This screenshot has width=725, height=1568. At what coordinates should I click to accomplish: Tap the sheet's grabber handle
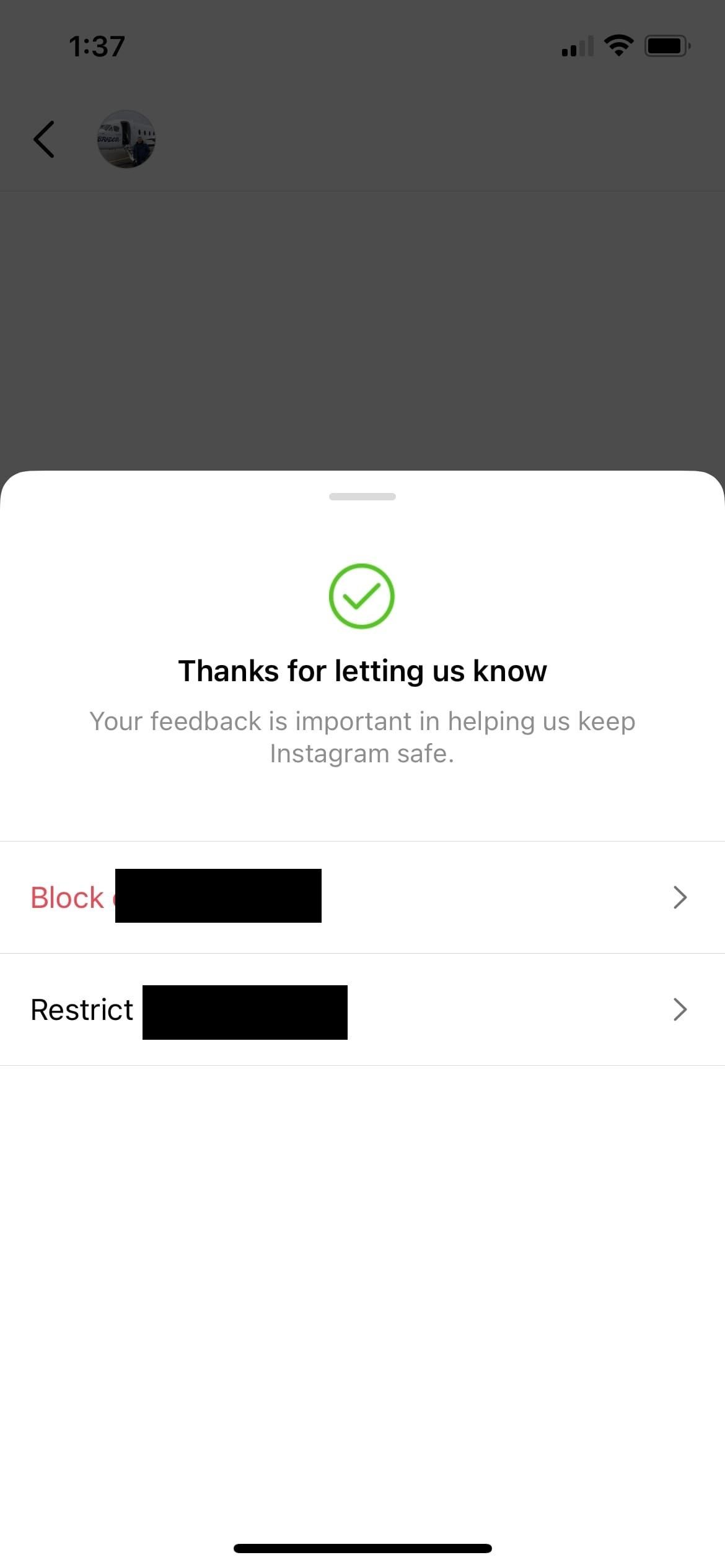(362, 497)
